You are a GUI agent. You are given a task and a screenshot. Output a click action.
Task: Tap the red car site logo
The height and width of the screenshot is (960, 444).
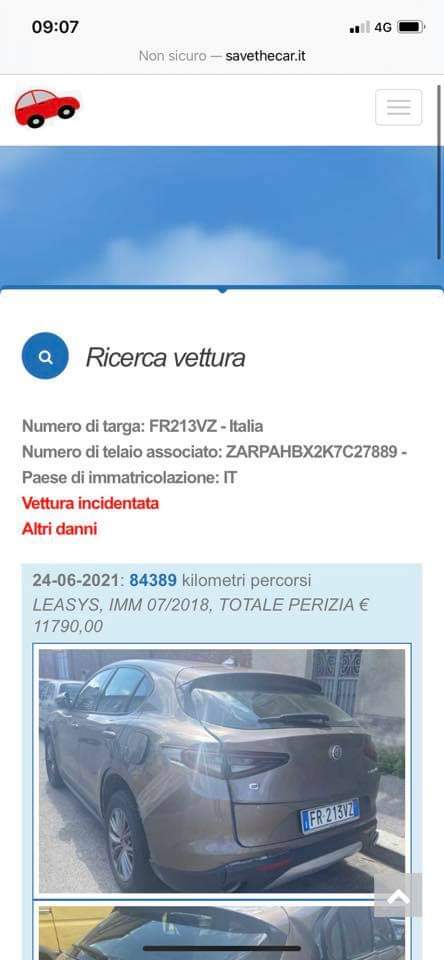pos(47,108)
